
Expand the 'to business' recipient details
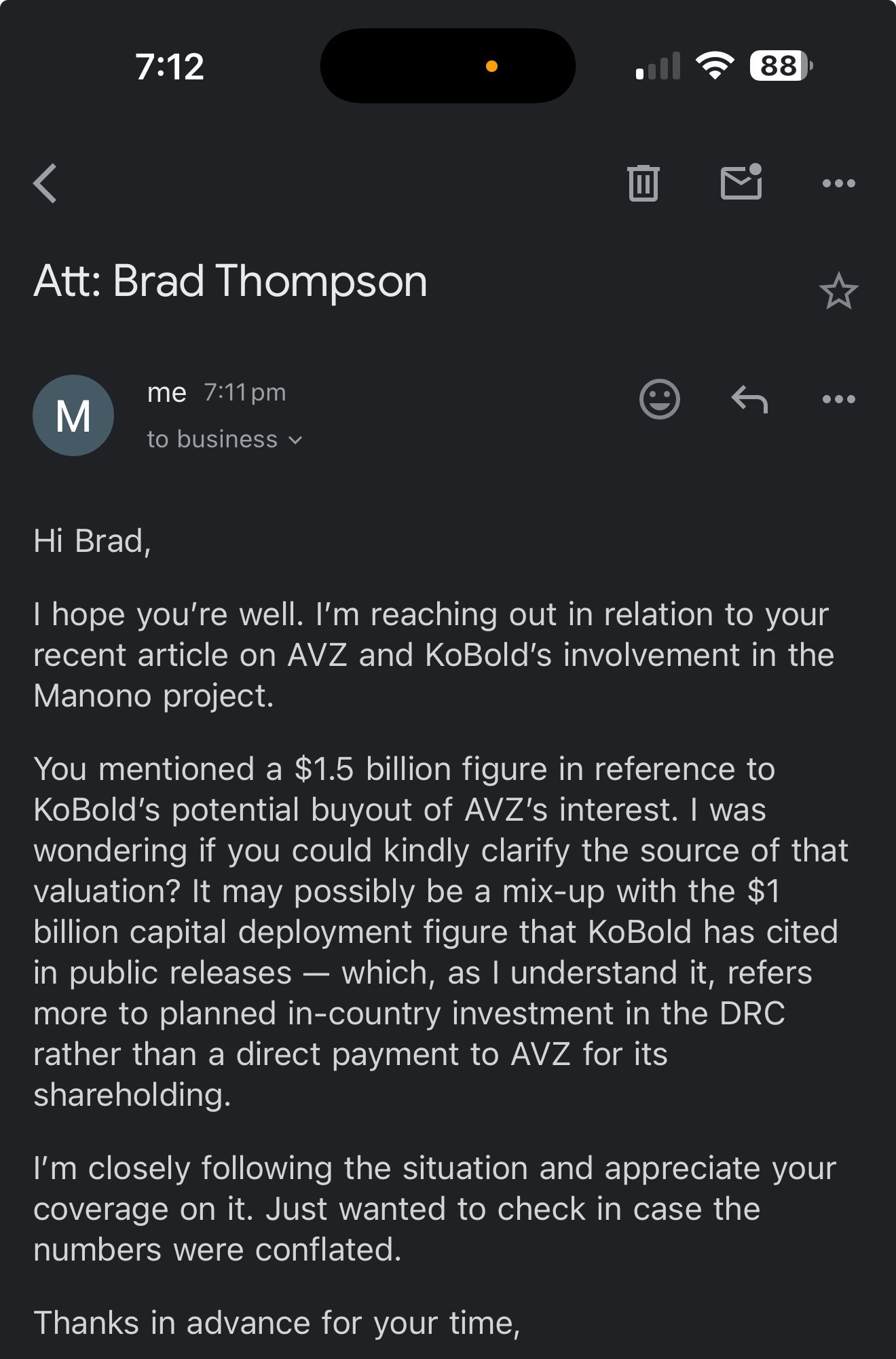225,440
